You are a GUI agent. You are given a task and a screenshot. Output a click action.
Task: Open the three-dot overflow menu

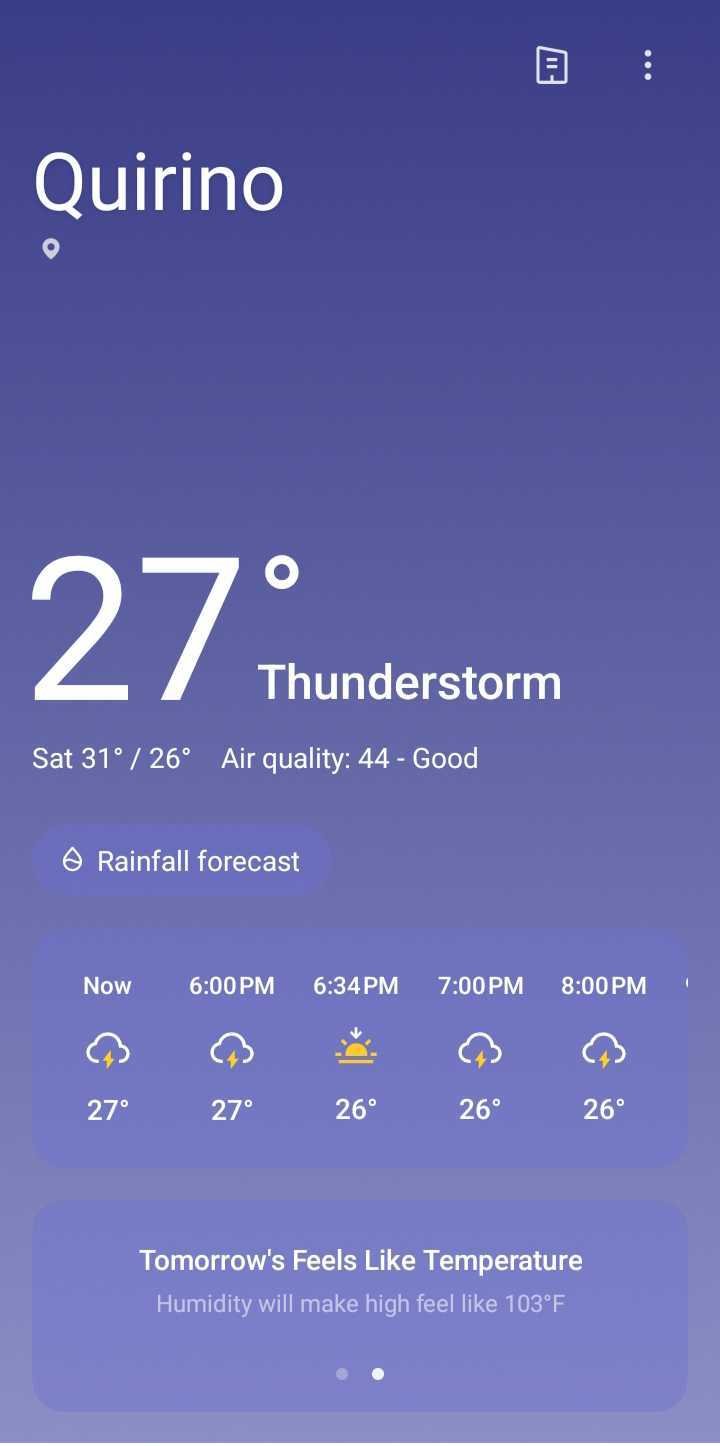coord(647,66)
